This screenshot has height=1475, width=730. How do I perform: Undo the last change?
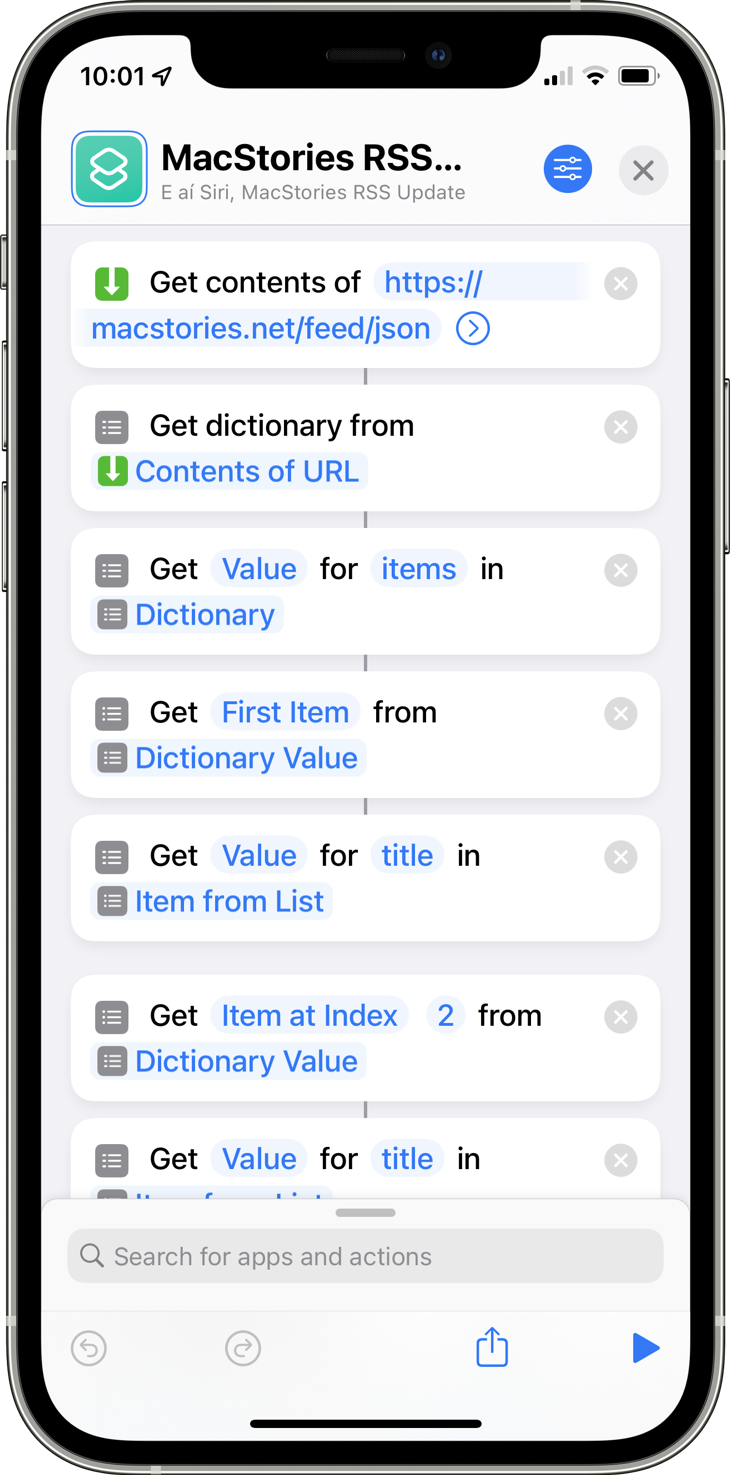(89, 1348)
